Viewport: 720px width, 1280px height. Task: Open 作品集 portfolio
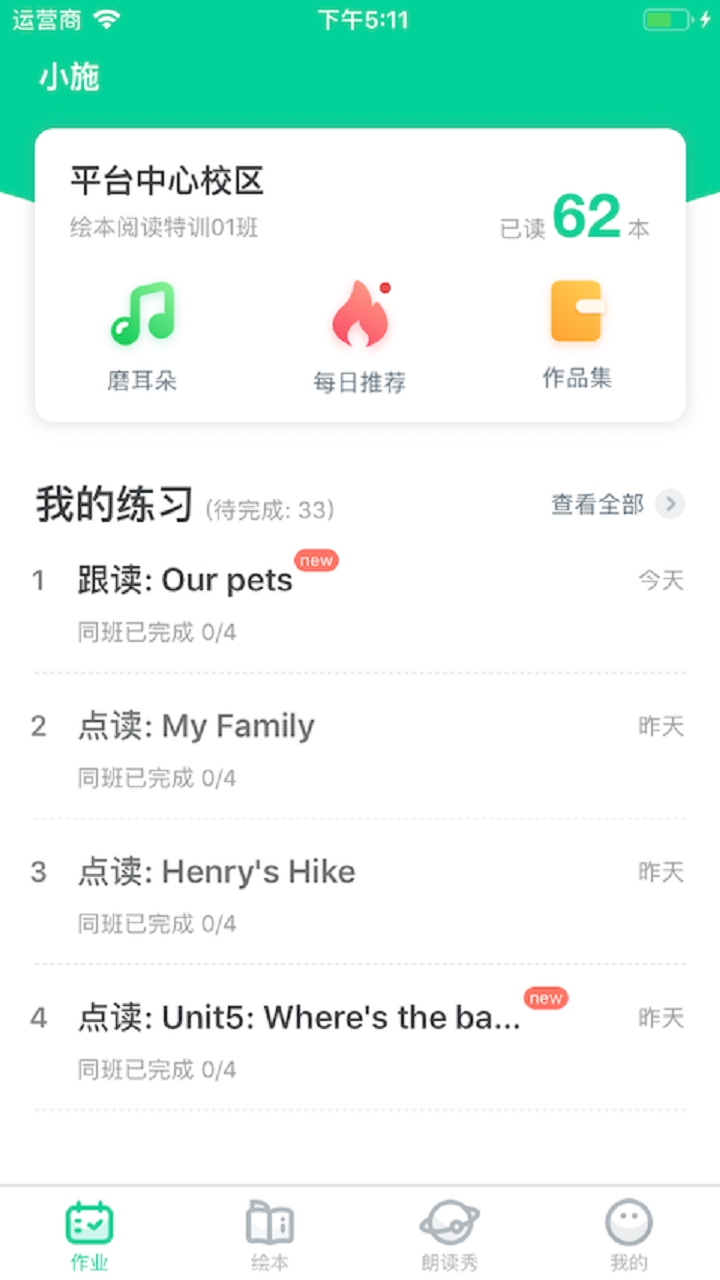coord(577,333)
